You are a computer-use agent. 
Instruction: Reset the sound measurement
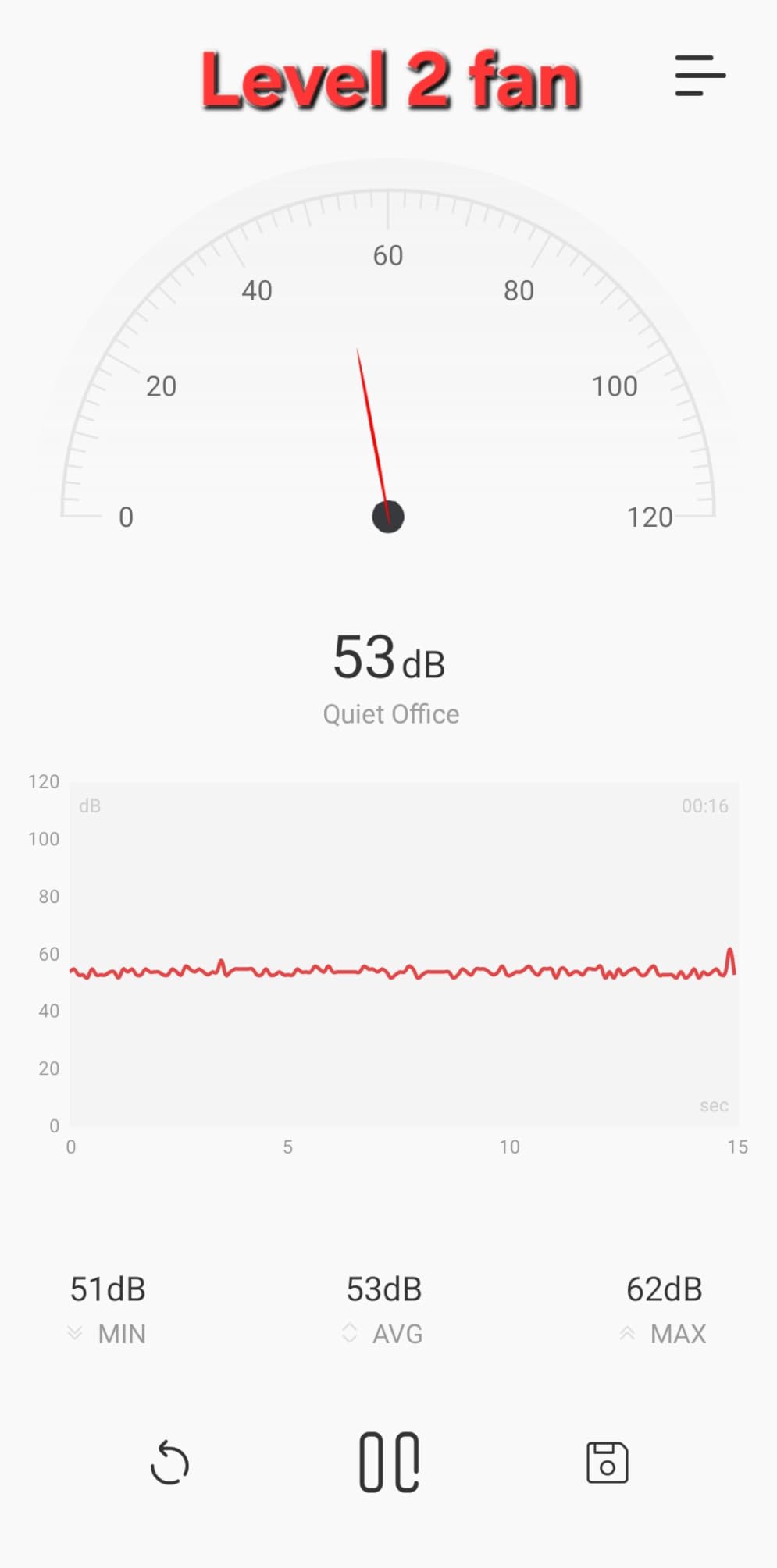pos(169,1463)
